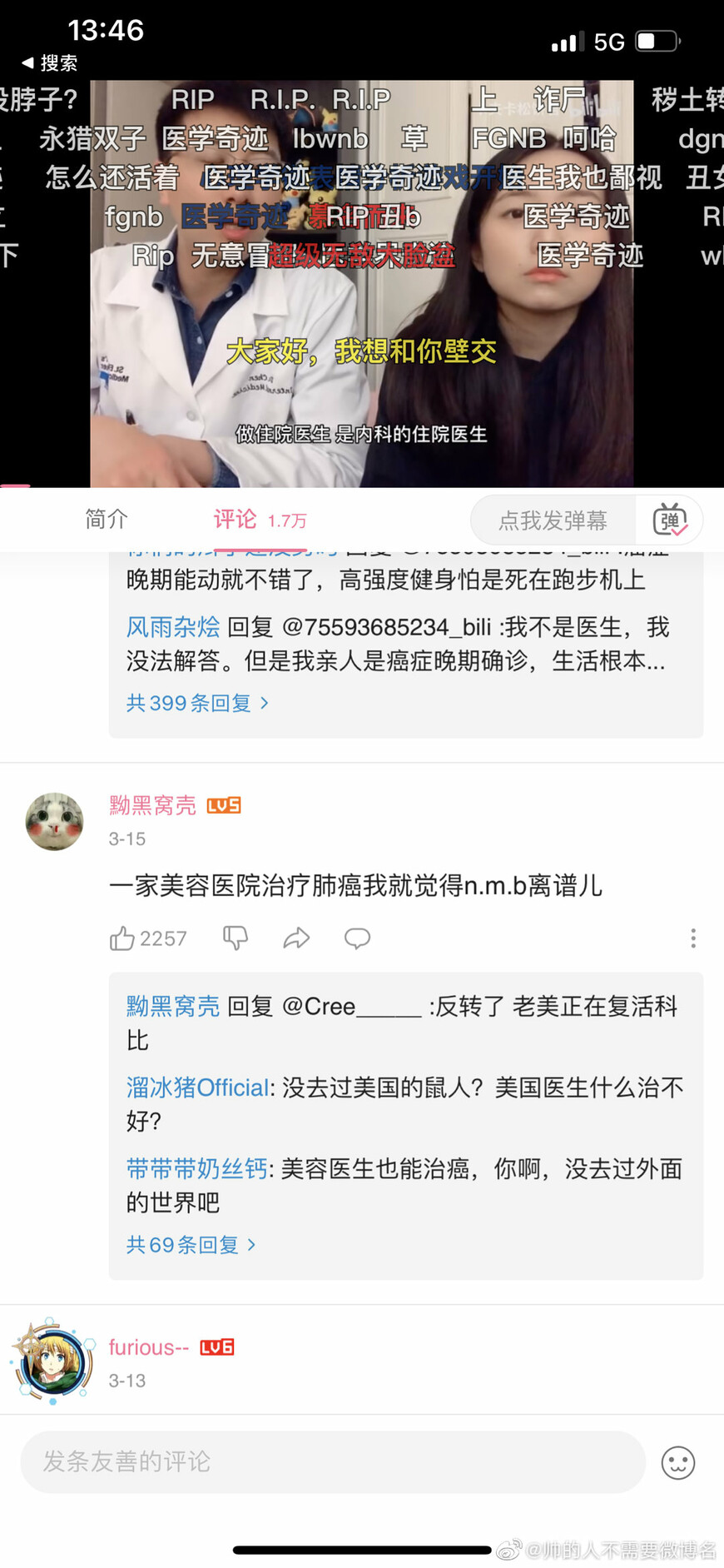This screenshot has width=724, height=1568.
Task: Open the 点我发弹幕 input box
Action: pyautogui.click(x=553, y=520)
